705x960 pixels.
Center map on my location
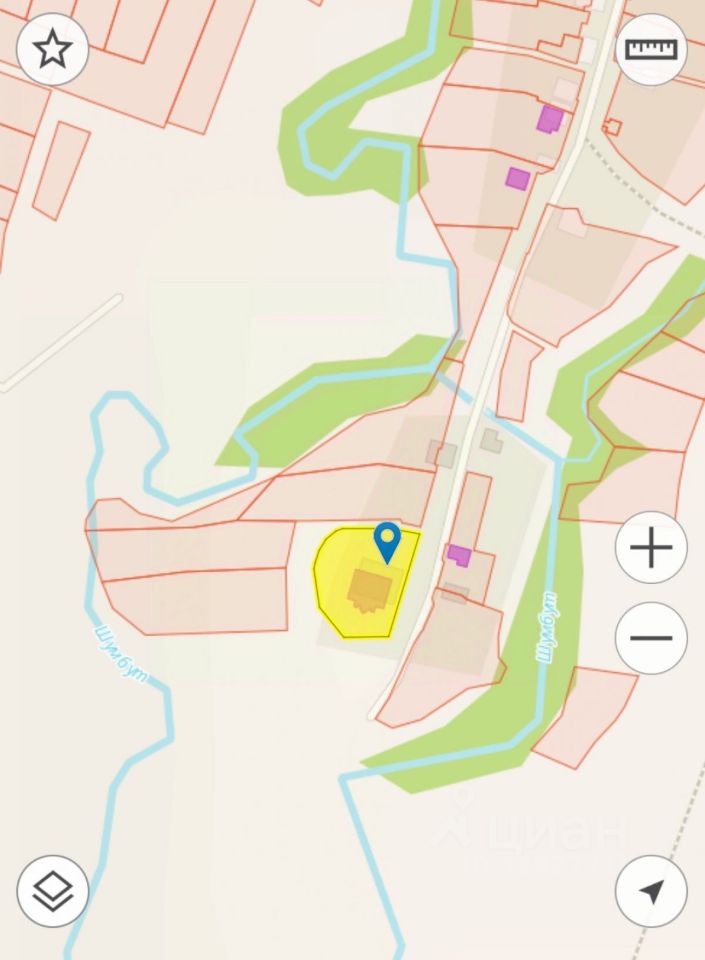(651, 890)
